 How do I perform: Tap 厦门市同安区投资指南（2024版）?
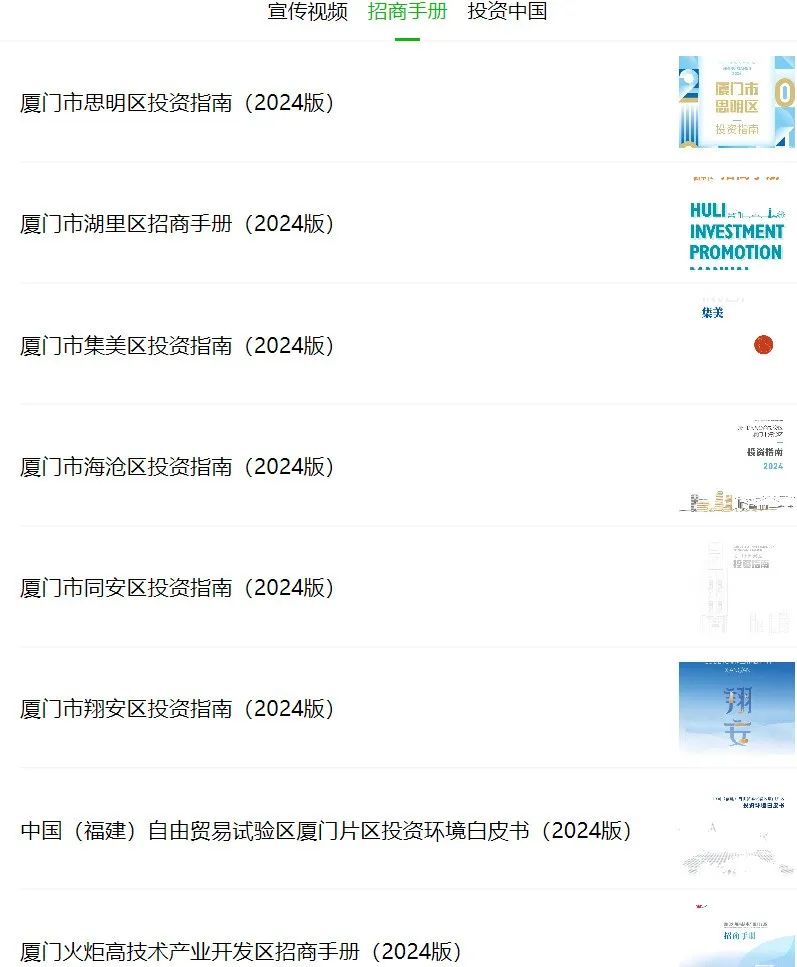pyautogui.click(x=178, y=587)
